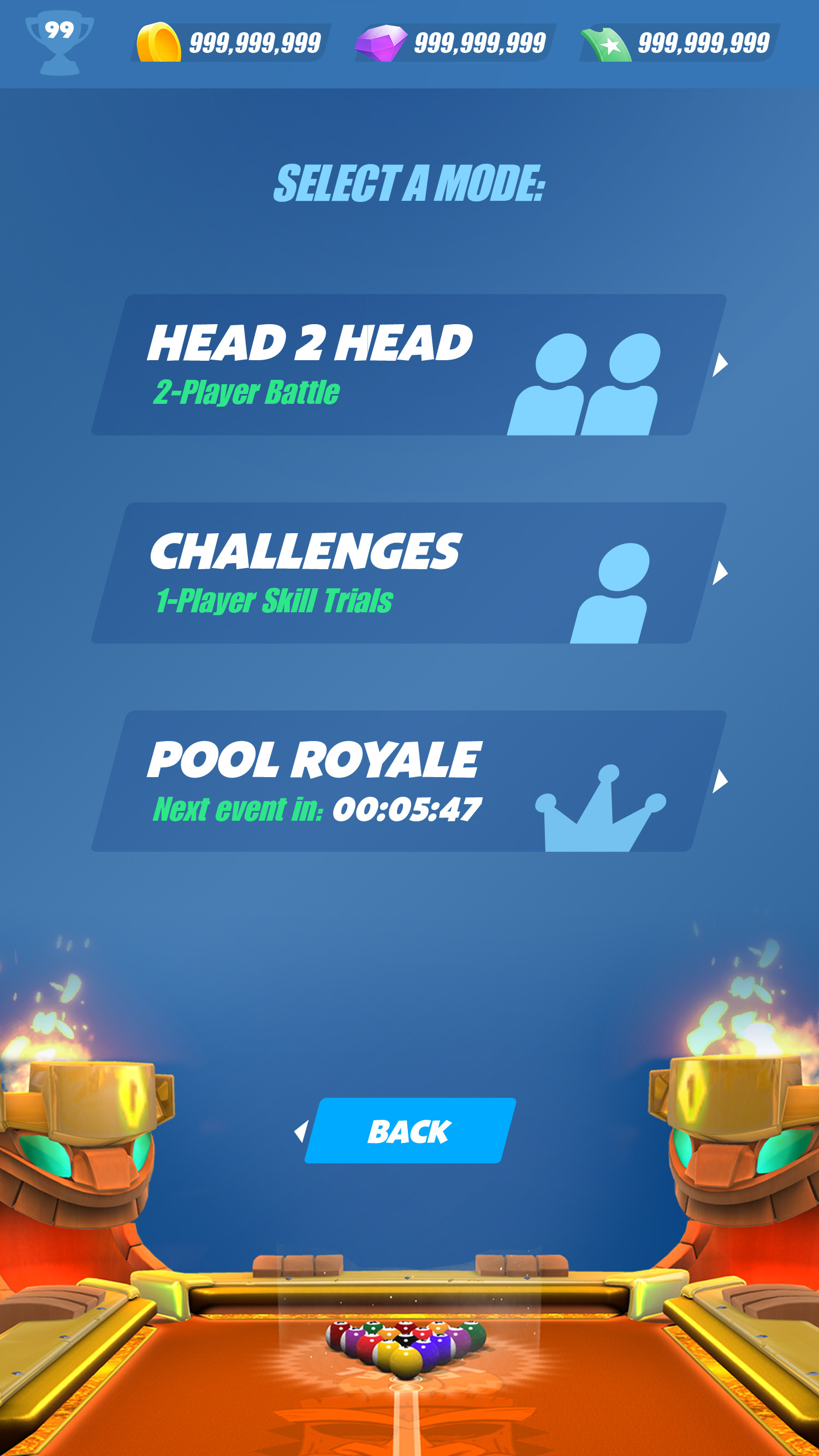Select Head 2 Head two-player battle mode
This screenshot has width=819, height=1456.
point(408,365)
